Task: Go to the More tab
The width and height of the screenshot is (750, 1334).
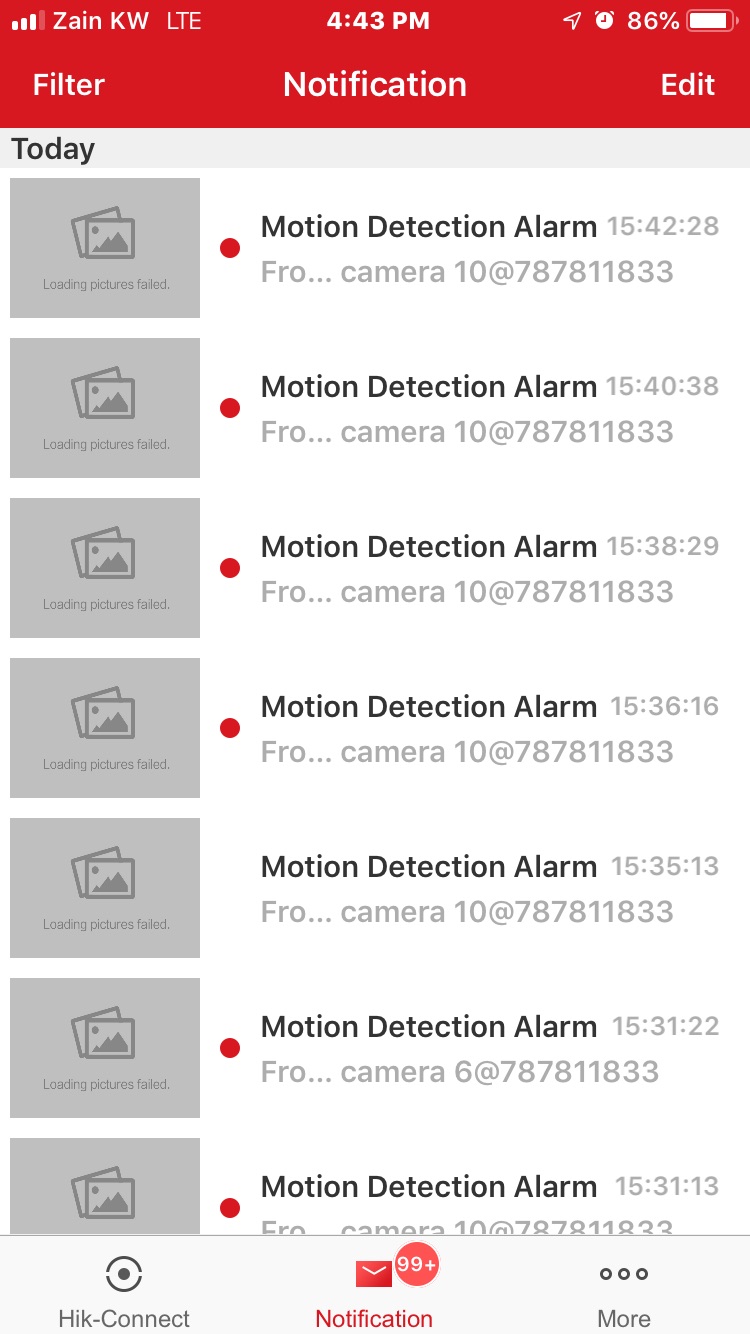Action: (623, 1290)
